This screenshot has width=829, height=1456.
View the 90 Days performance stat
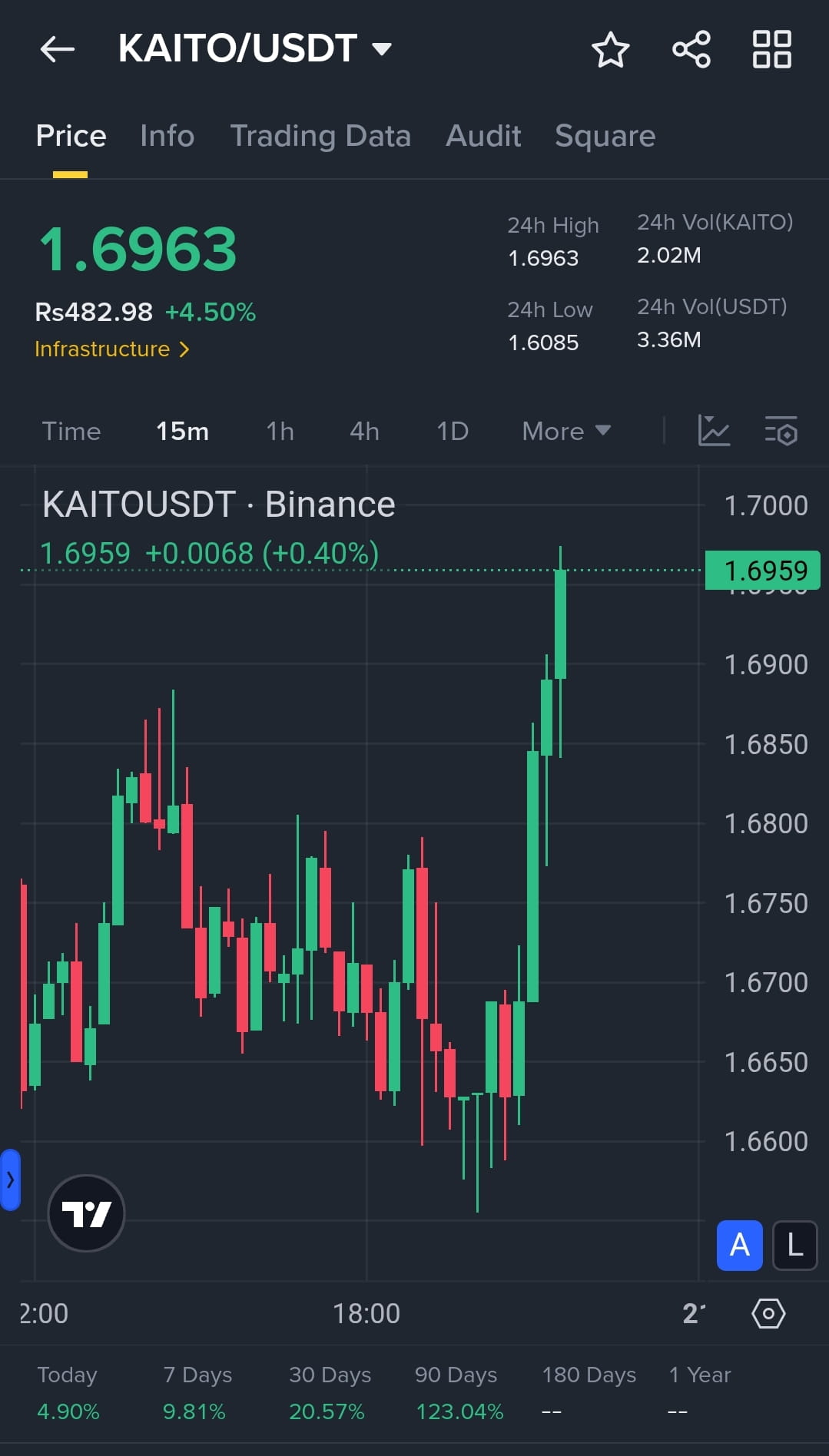(x=456, y=1391)
